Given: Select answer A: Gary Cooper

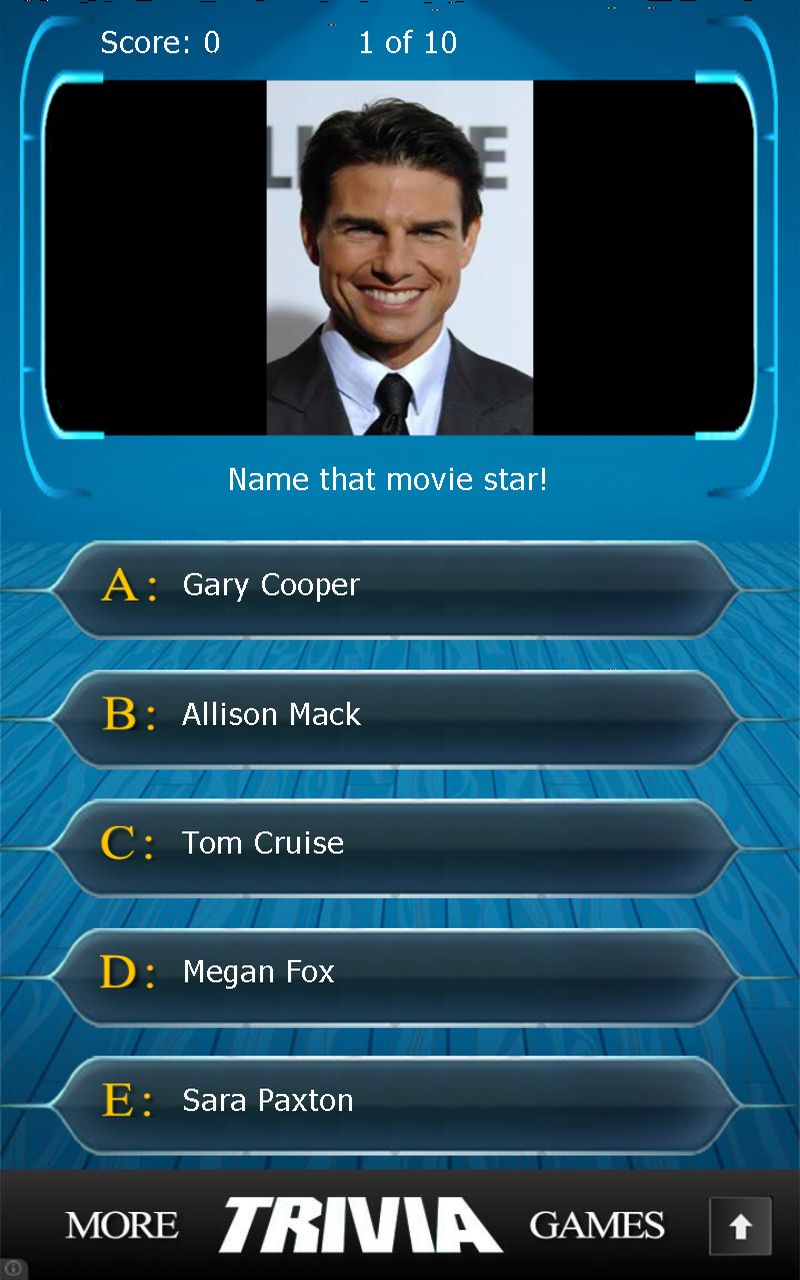Looking at the screenshot, I should (396, 586).
